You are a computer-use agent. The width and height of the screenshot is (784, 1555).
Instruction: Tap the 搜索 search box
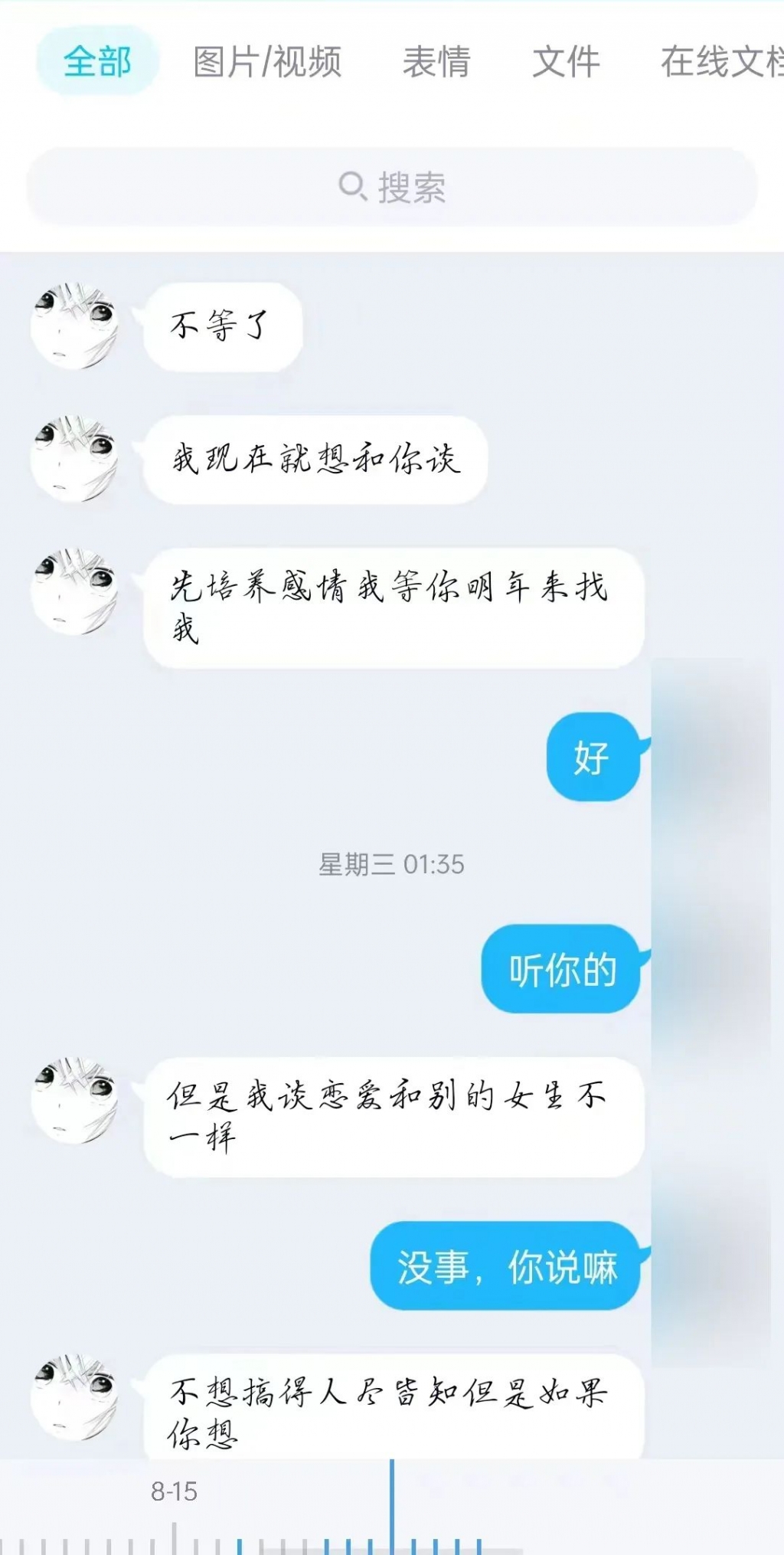pyautogui.click(x=392, y=187)
